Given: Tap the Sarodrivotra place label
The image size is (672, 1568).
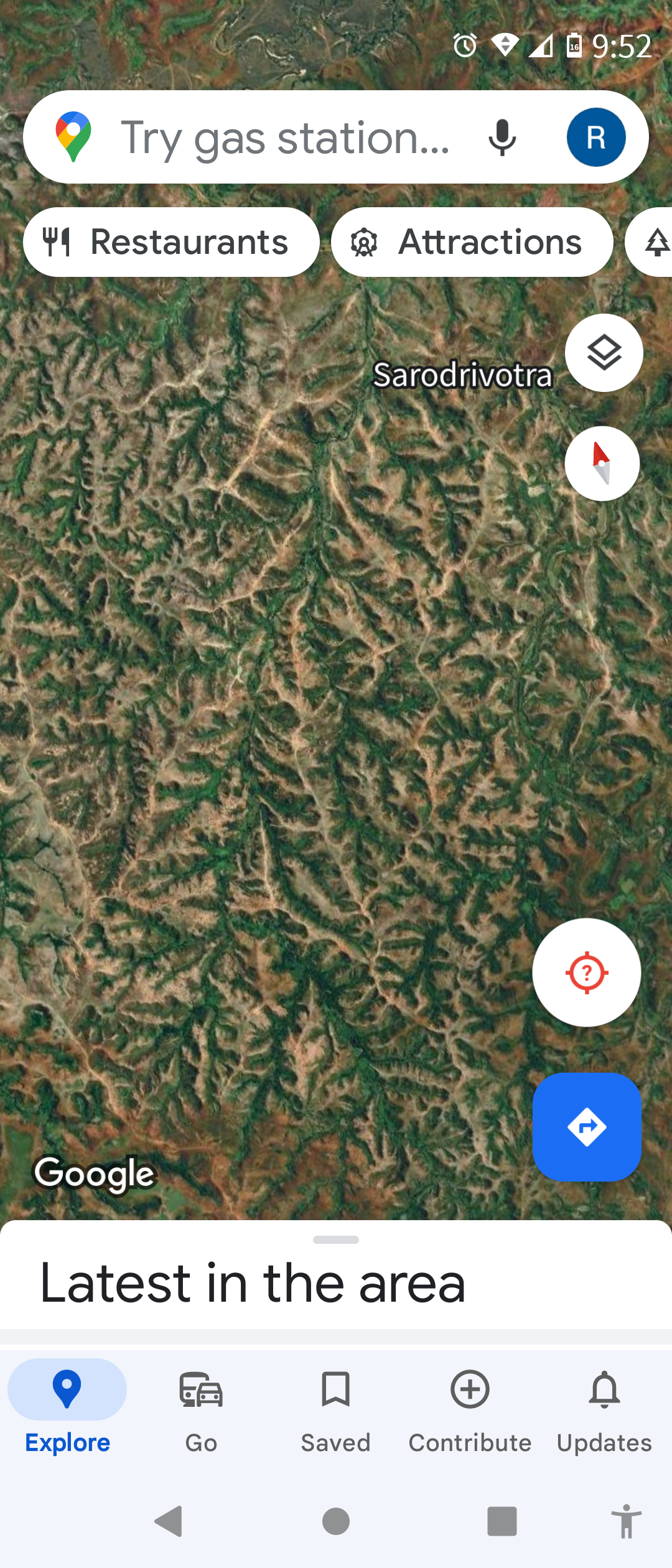Looking at the screenshot, I should (x=462, y=375).
